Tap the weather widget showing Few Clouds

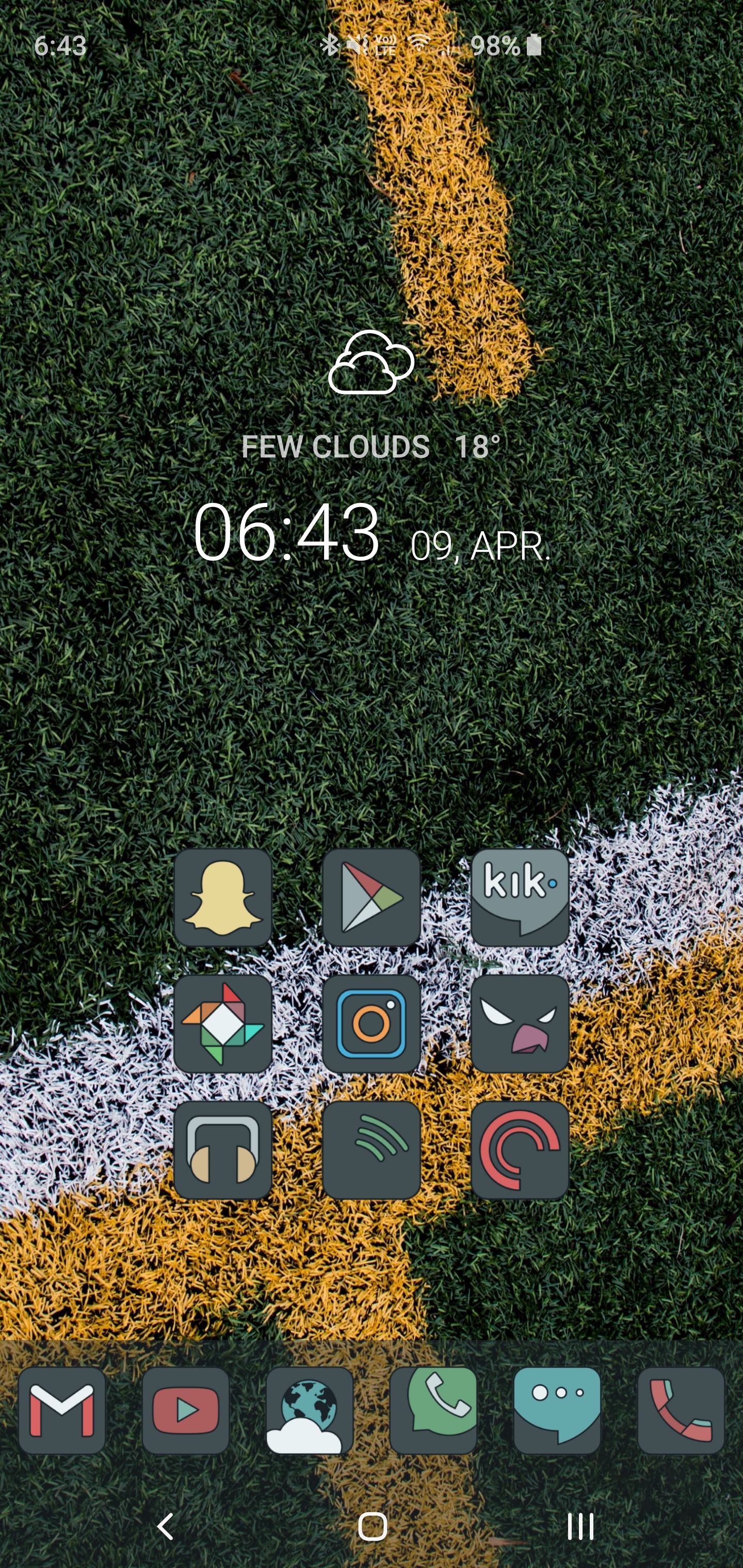pos(370,396)
